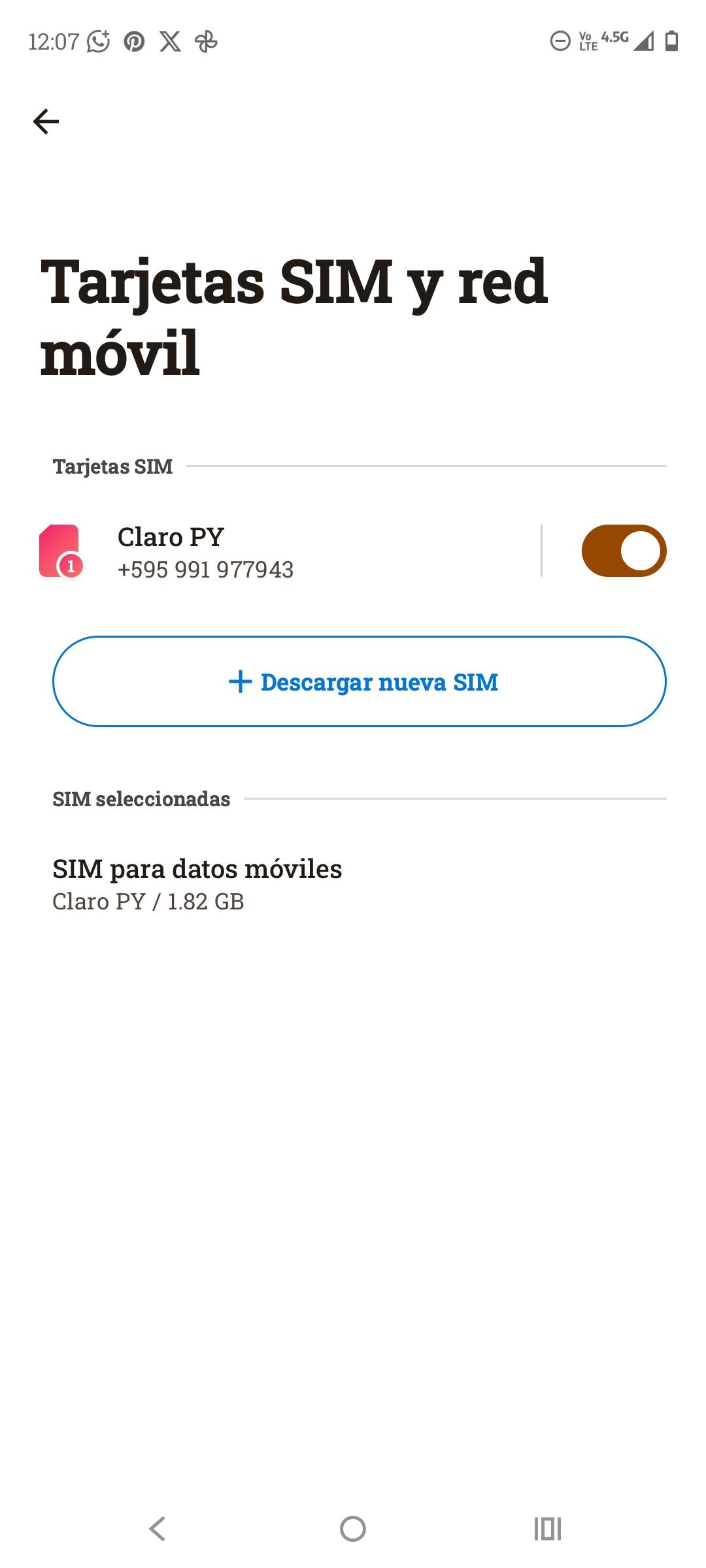Show recent apps from navigation bar

[x=548, y=1529]
